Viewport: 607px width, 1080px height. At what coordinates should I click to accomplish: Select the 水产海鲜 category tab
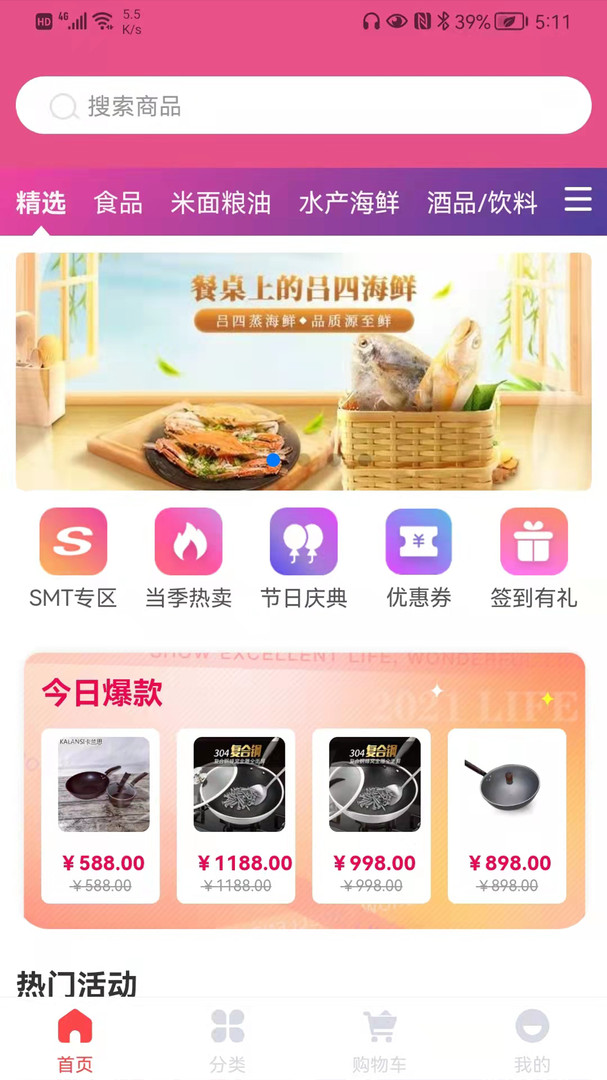coord(349,203)
